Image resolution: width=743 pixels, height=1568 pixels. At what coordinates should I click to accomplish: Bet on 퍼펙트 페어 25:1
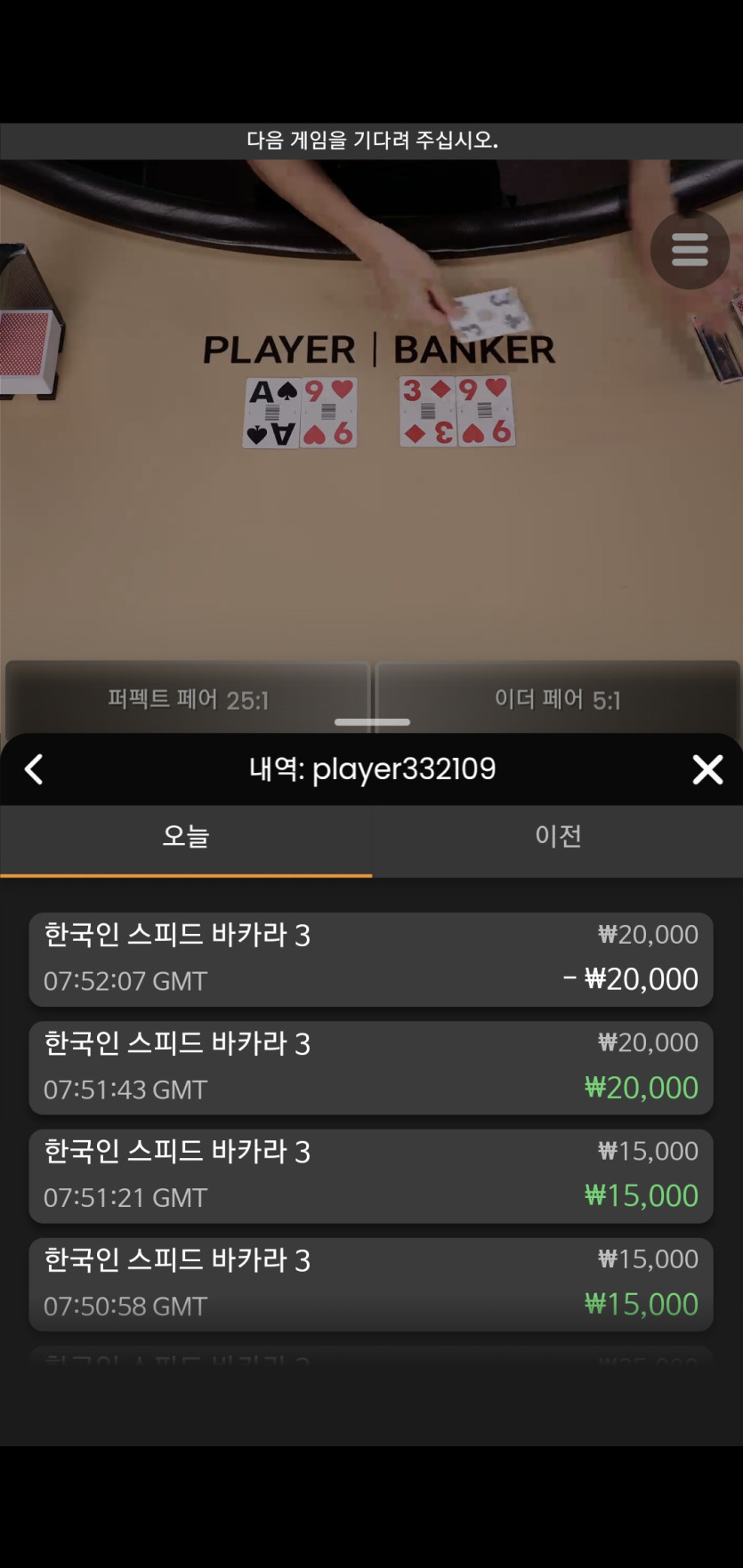tap(188, 698)
